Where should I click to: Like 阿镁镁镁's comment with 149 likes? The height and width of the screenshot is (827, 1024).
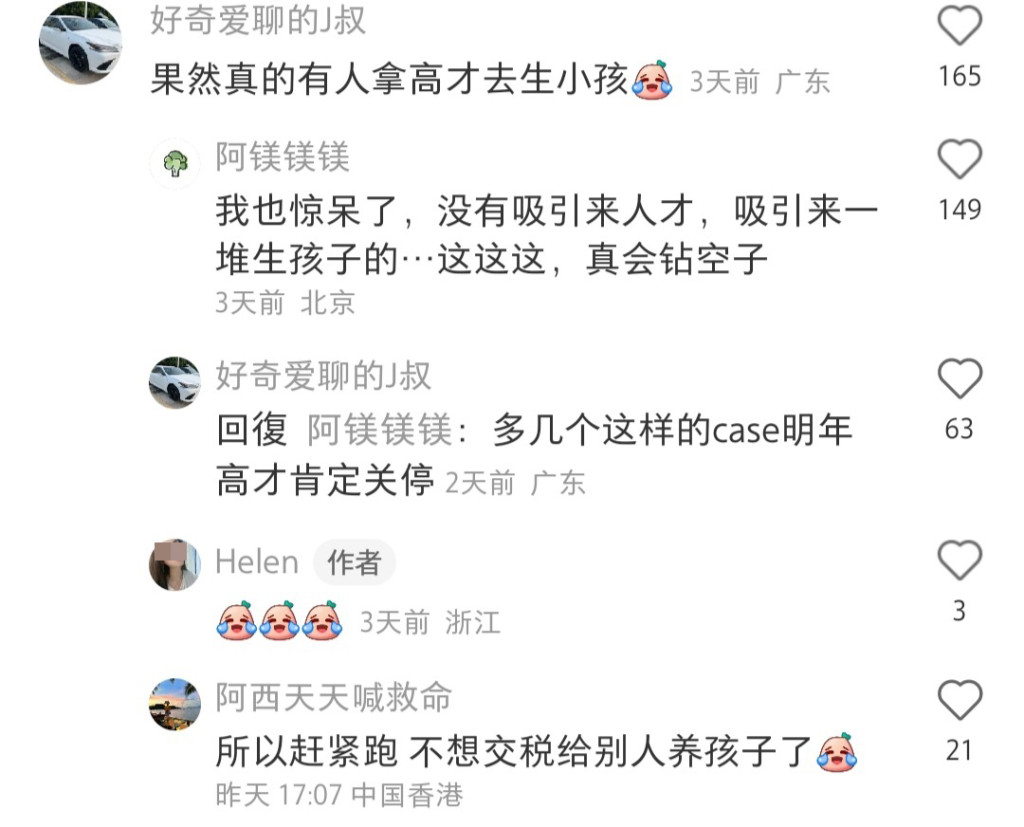pos(960,160)
